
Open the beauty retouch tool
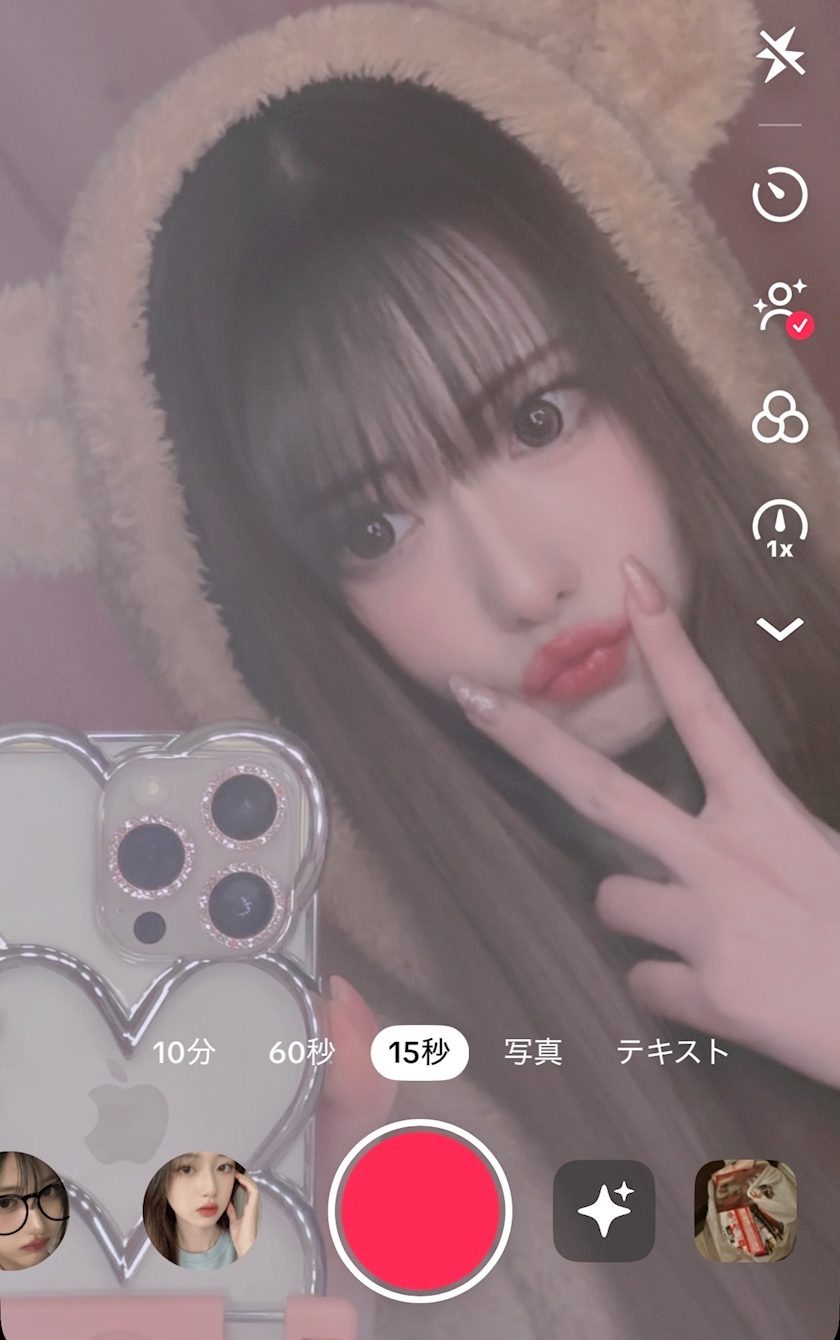[x=783, y=306]
